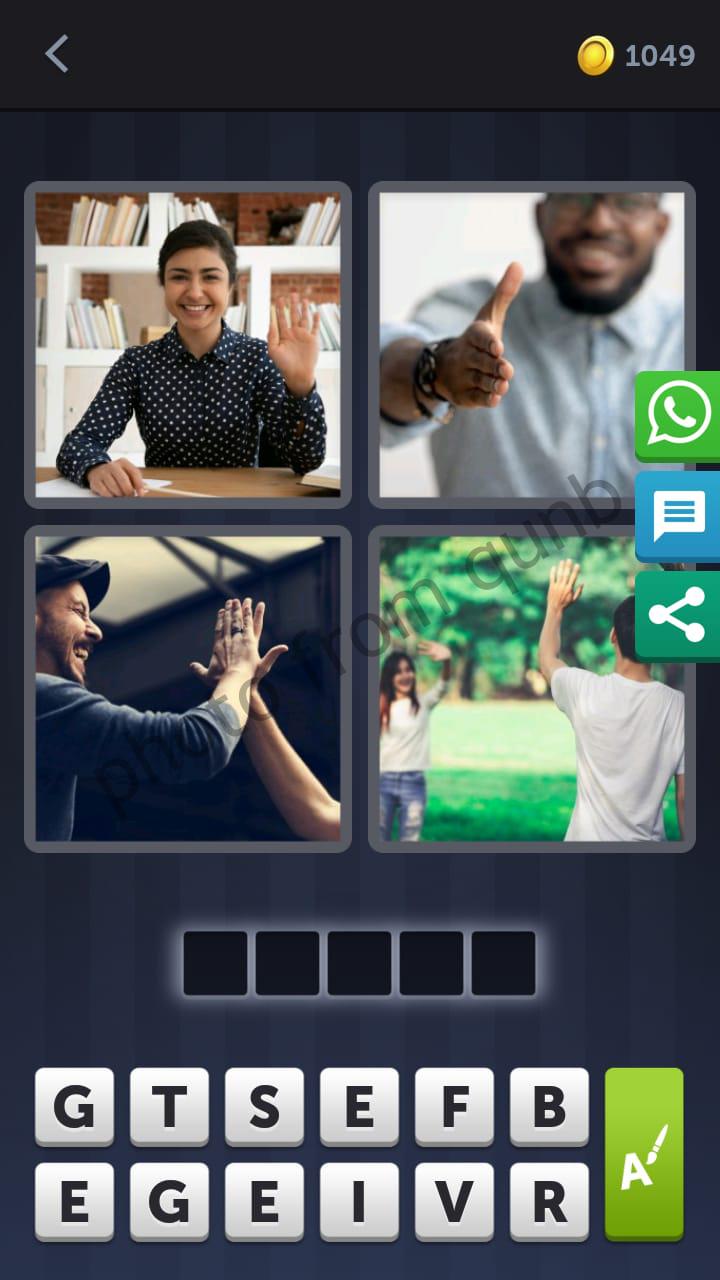
Task: Ask friends for help through WhatsApp
Action: pyautogui.click(x=678, y=415)
